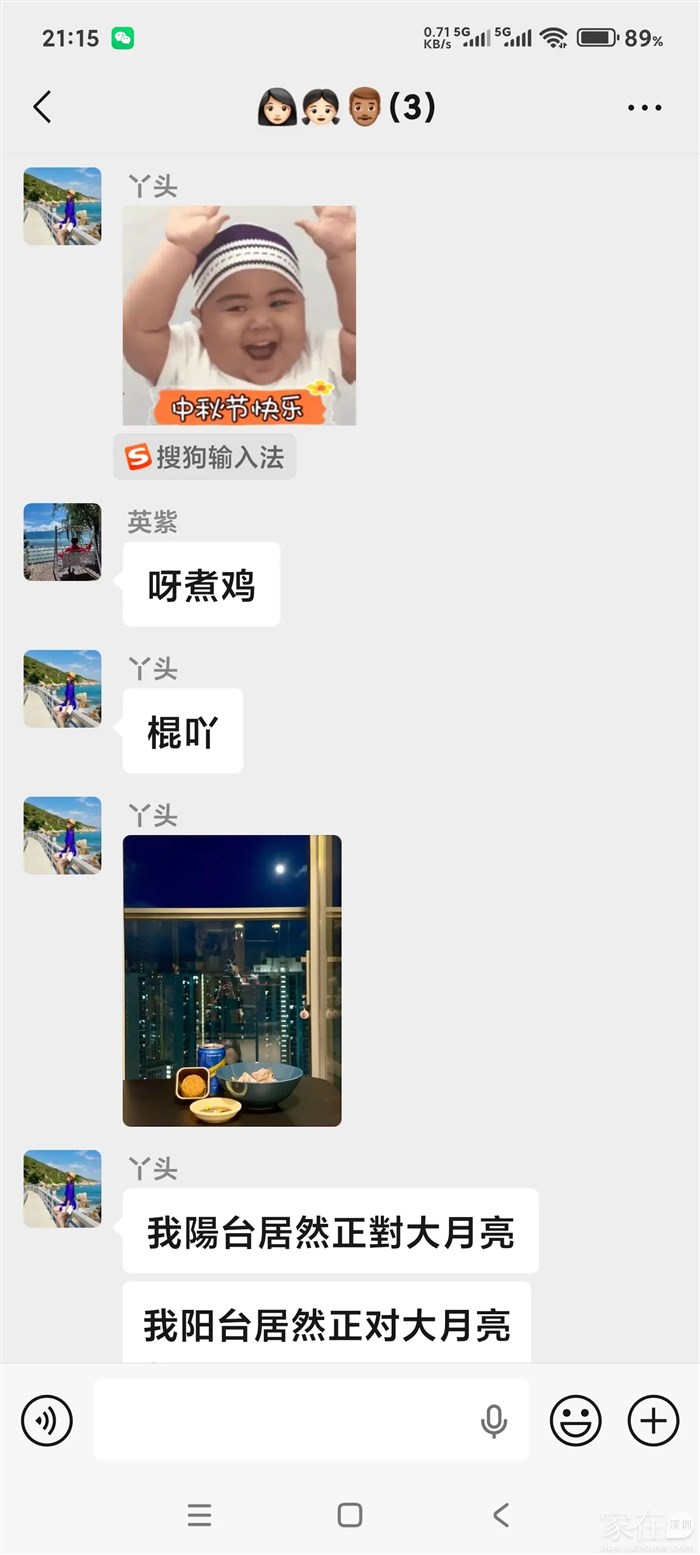
Task: Open the 中秋节快乐 baby sticker
Action: click(239, 315)
